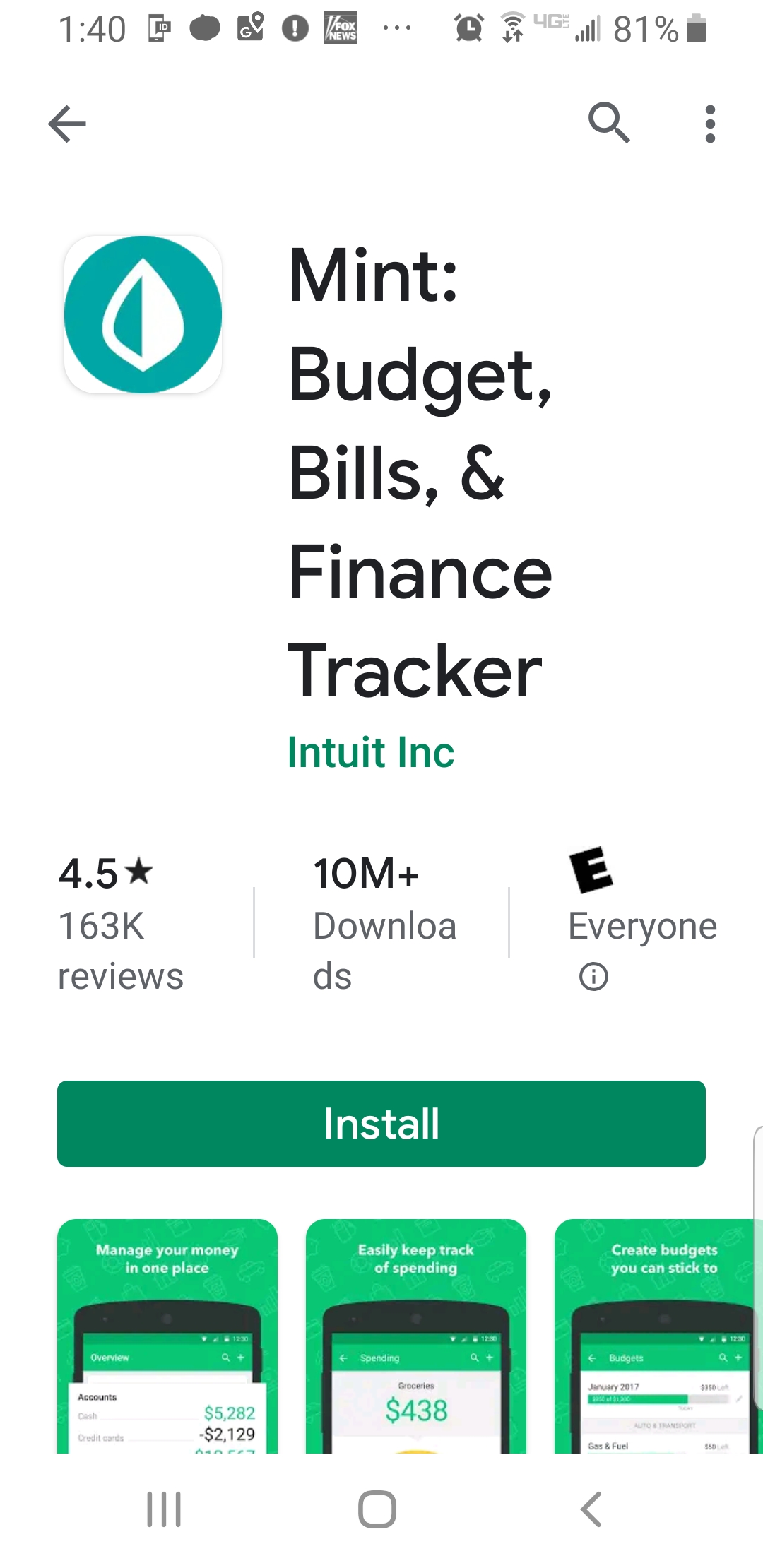This screenshot has width=763, height=1568.
Task: View the 163K reviews rating
Action: (120, 924)
